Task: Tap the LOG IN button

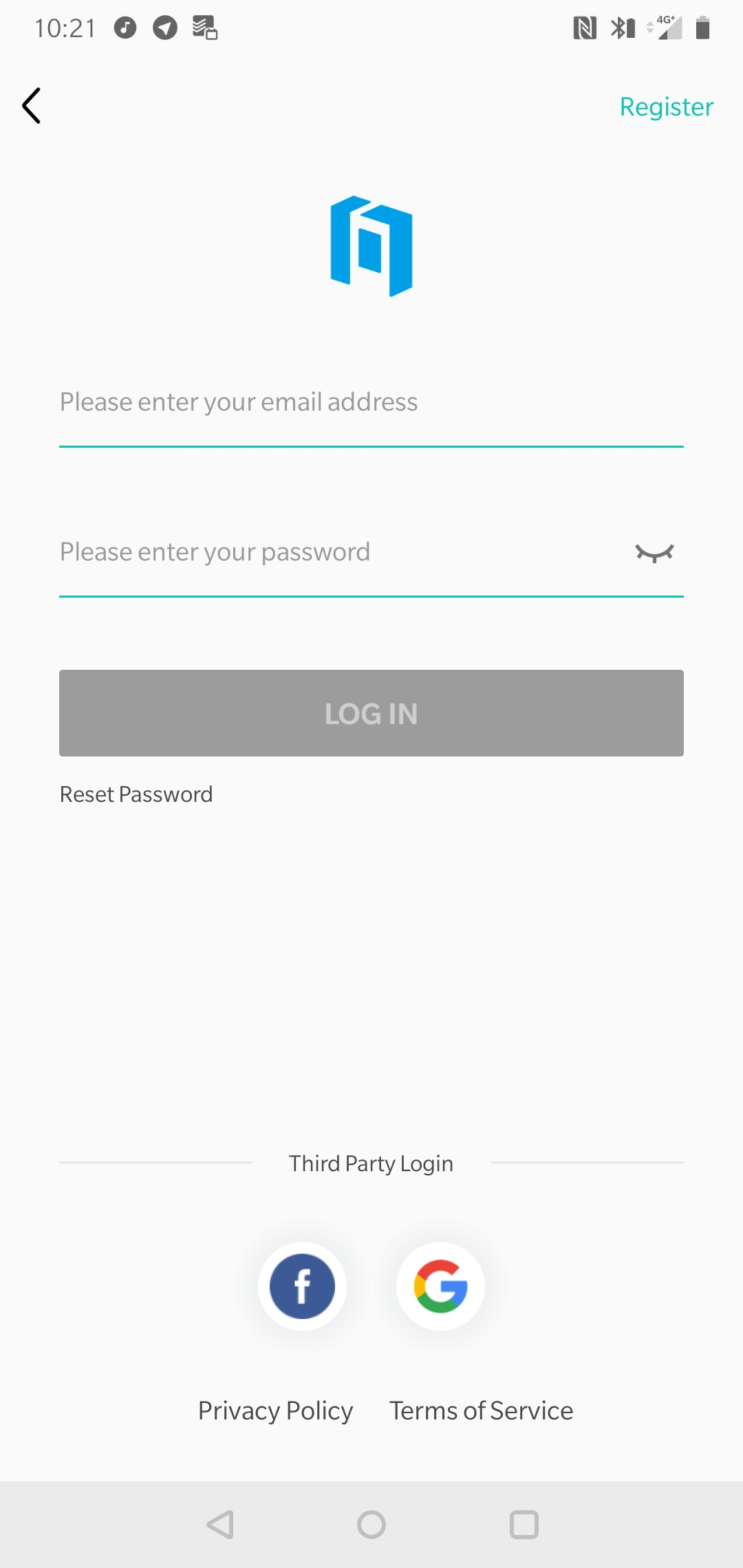Action: click(371, 713)
